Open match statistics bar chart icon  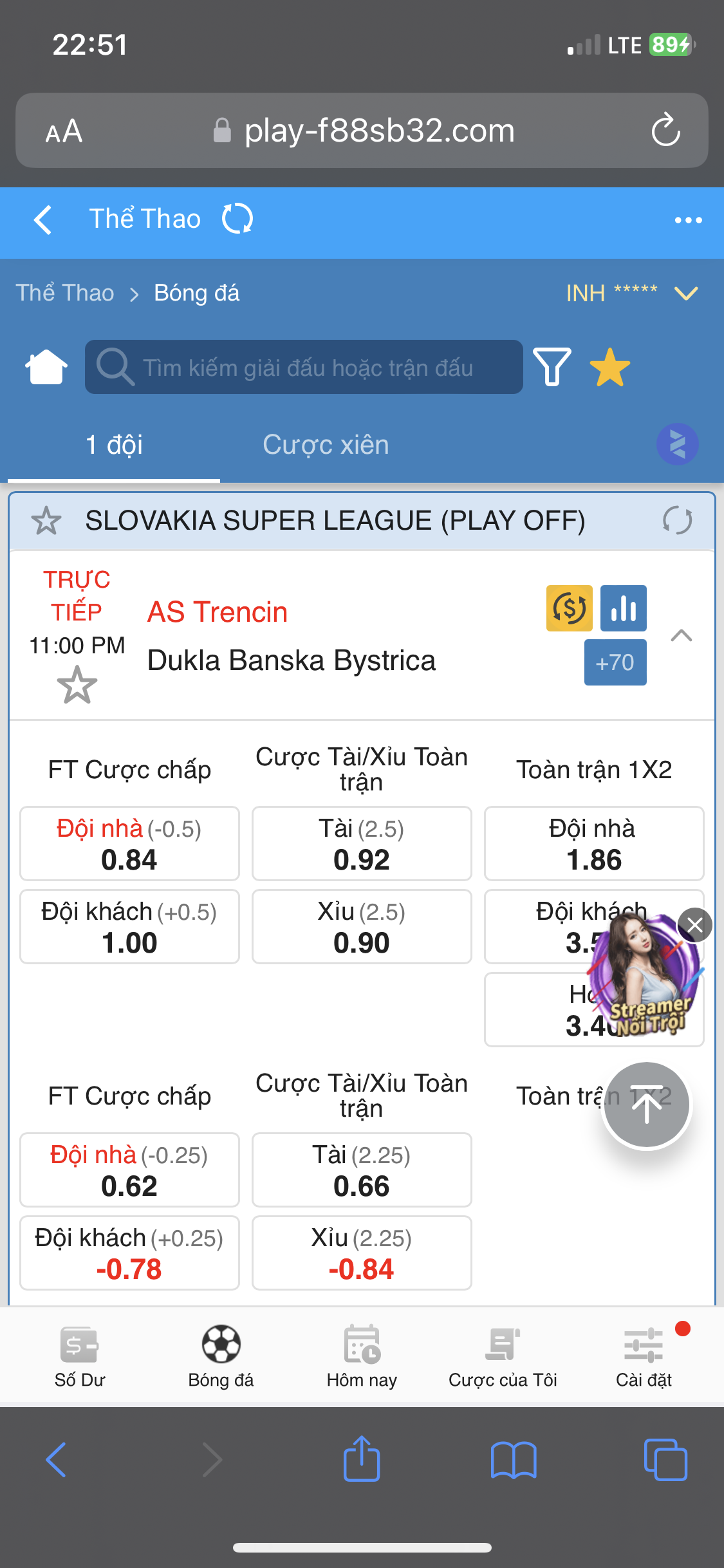click(x=623, y=608)
